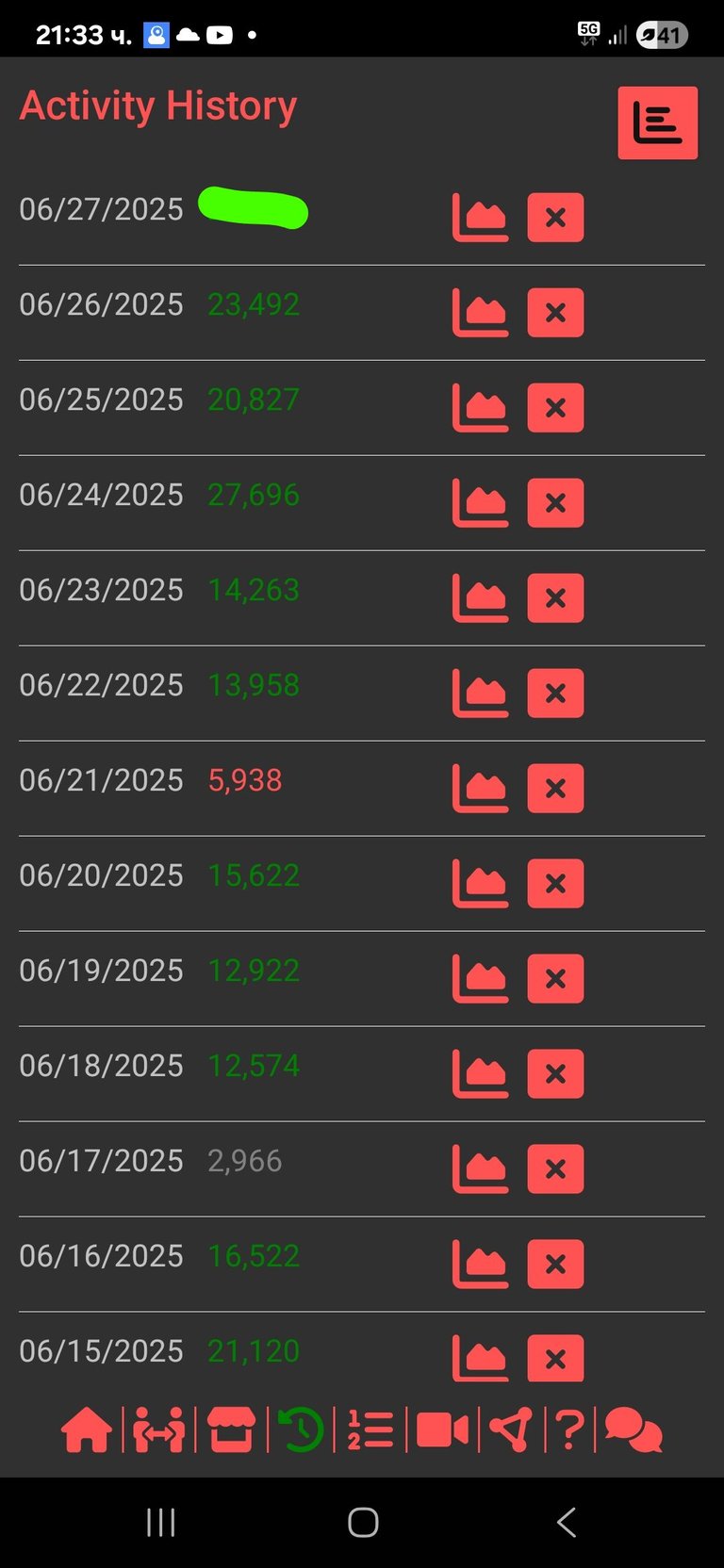Tap the share nodes icon in bottom bar

tap(512, 1430)
